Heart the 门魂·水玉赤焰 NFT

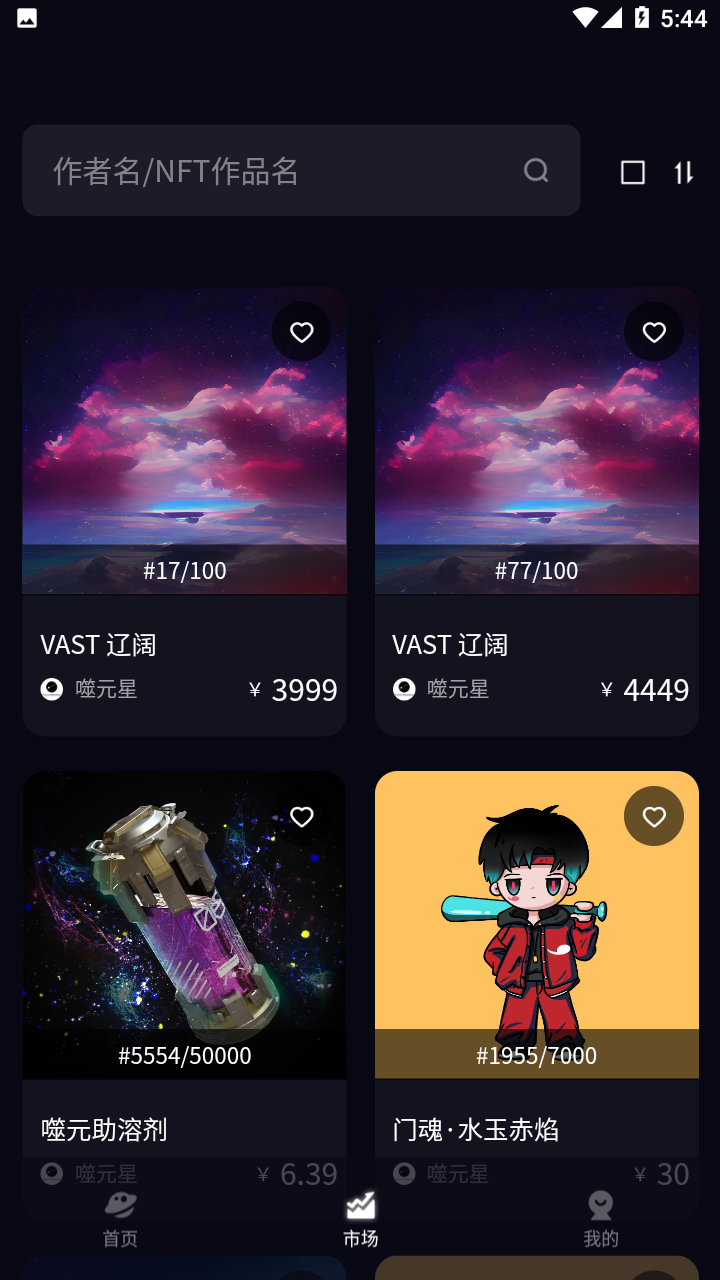[x=654, y=816]
